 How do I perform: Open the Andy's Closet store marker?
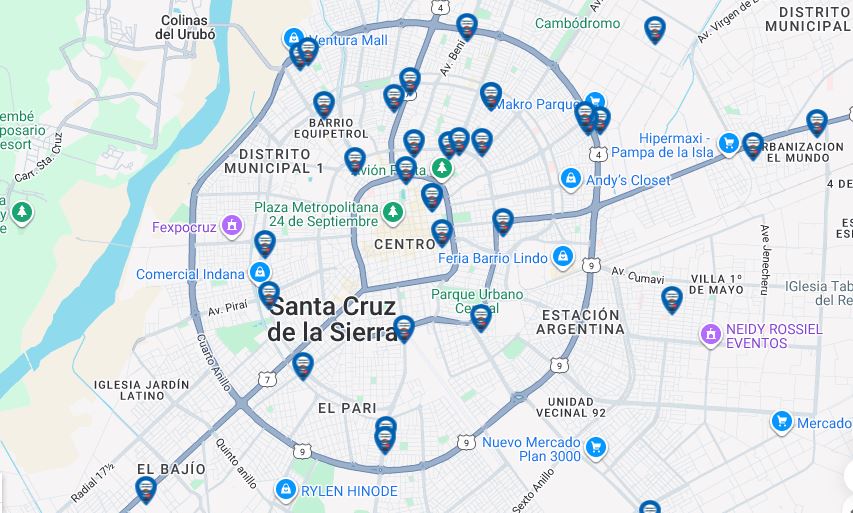(570, 179)
